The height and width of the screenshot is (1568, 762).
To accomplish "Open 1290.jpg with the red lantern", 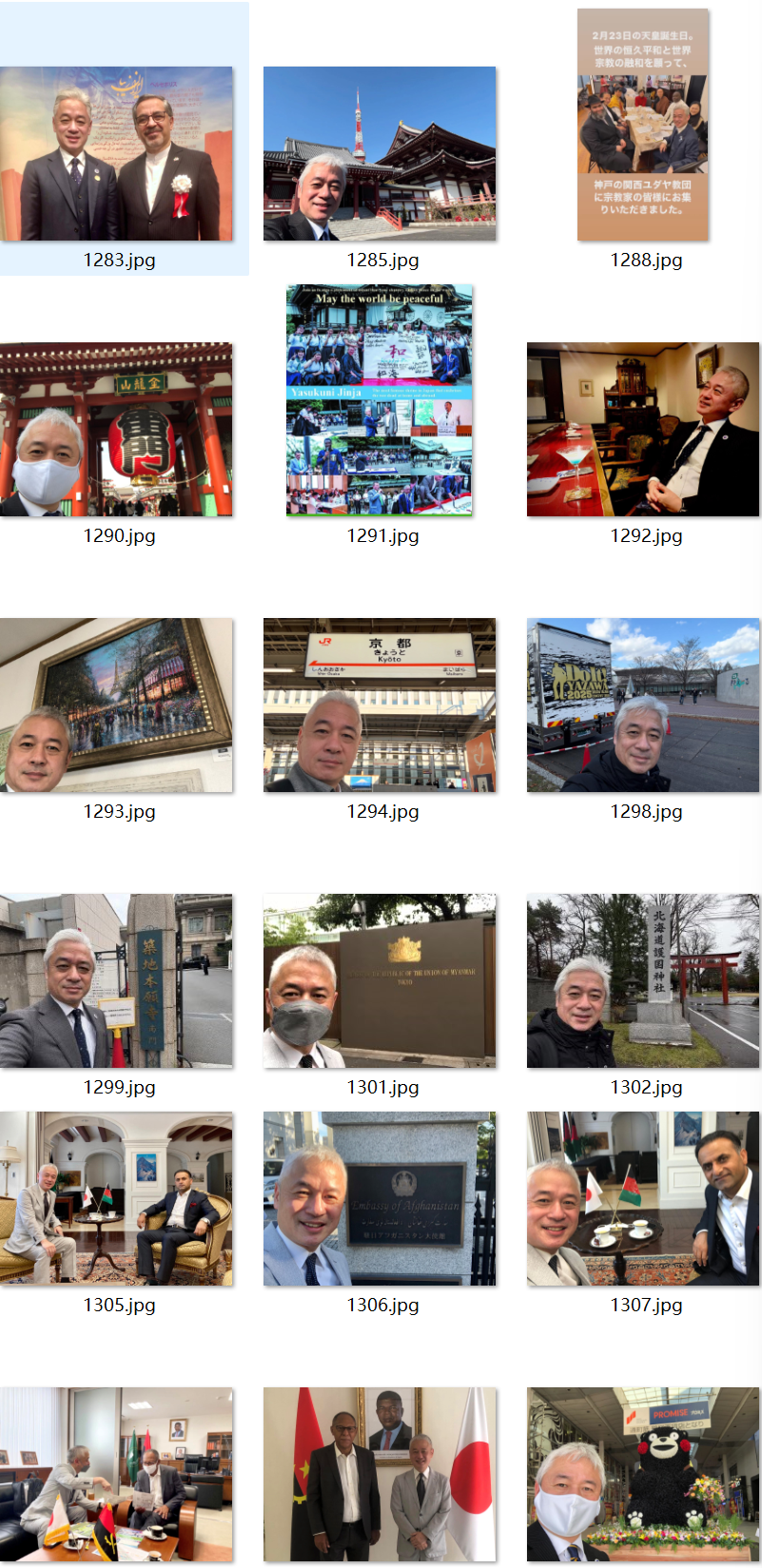I will click(x=116, y=429).
